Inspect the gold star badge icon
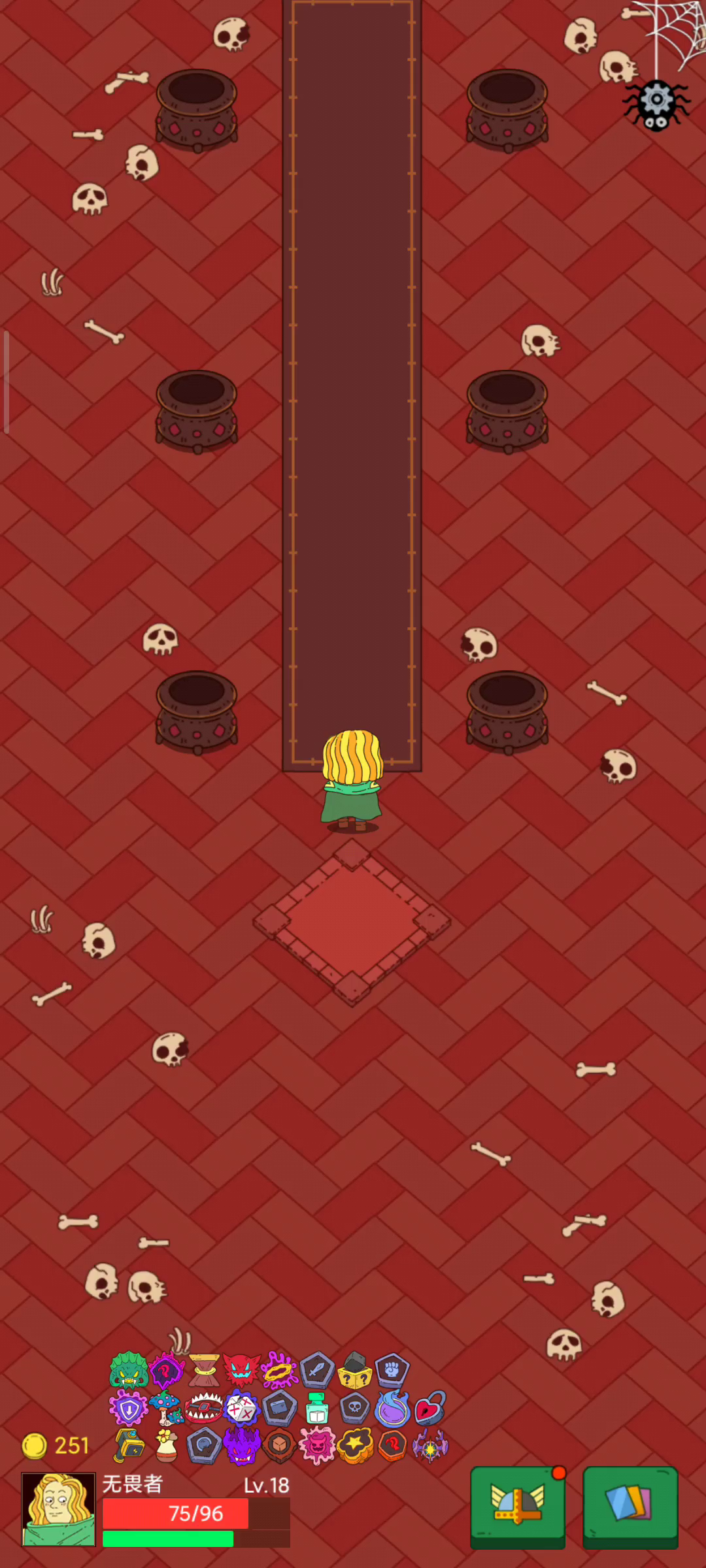The image size is (706, 1568). (355, 1446)
